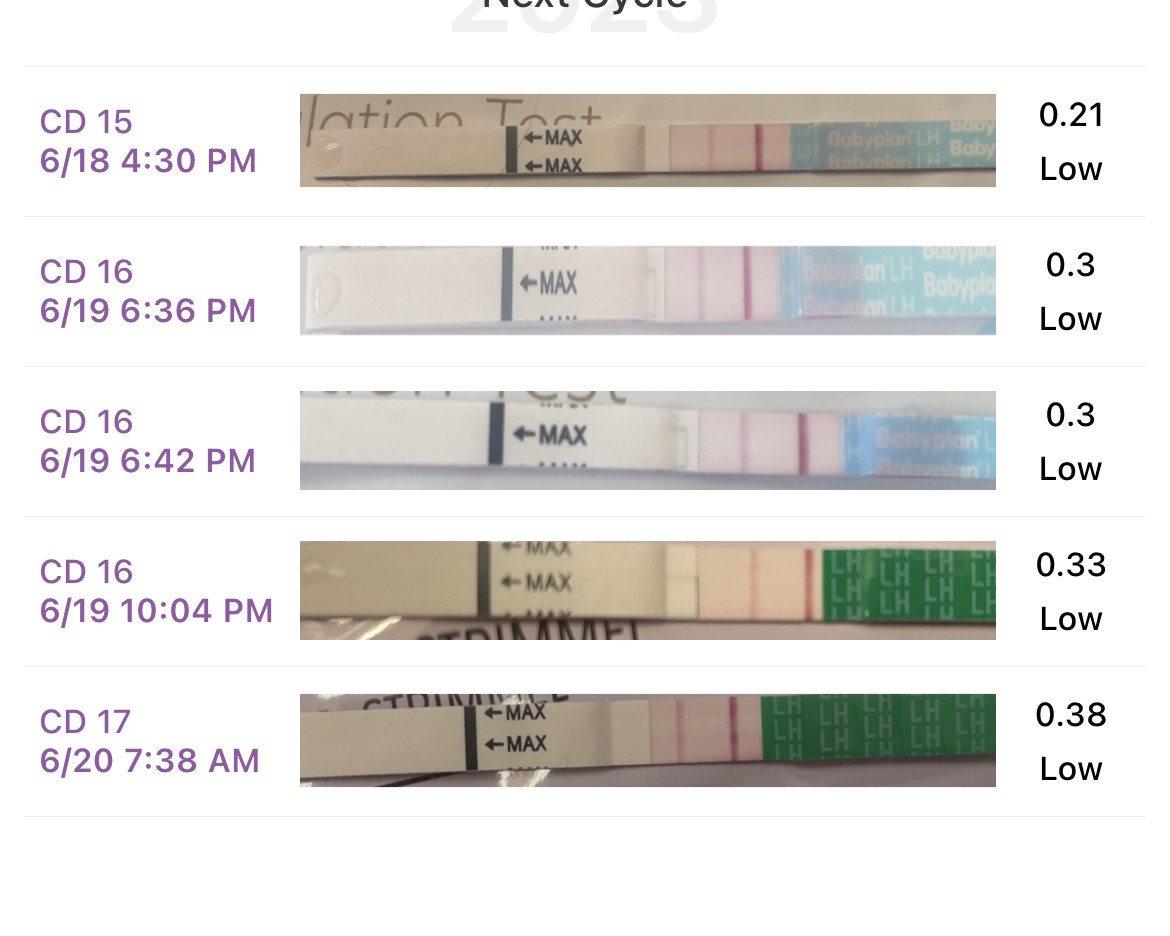Select the 6/19 10:04 PM test row
The width and height of the screenshot is (1170, 936).
tap(156, 591)
